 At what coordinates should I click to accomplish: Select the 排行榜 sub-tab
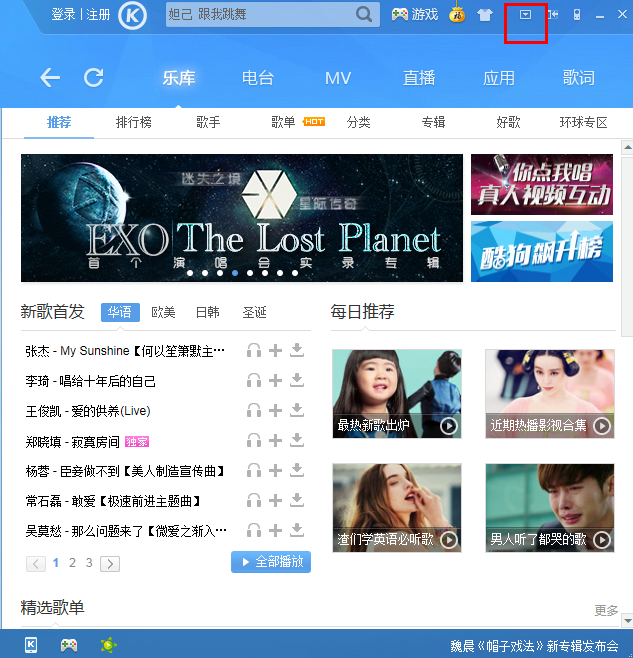coord(134,122)
